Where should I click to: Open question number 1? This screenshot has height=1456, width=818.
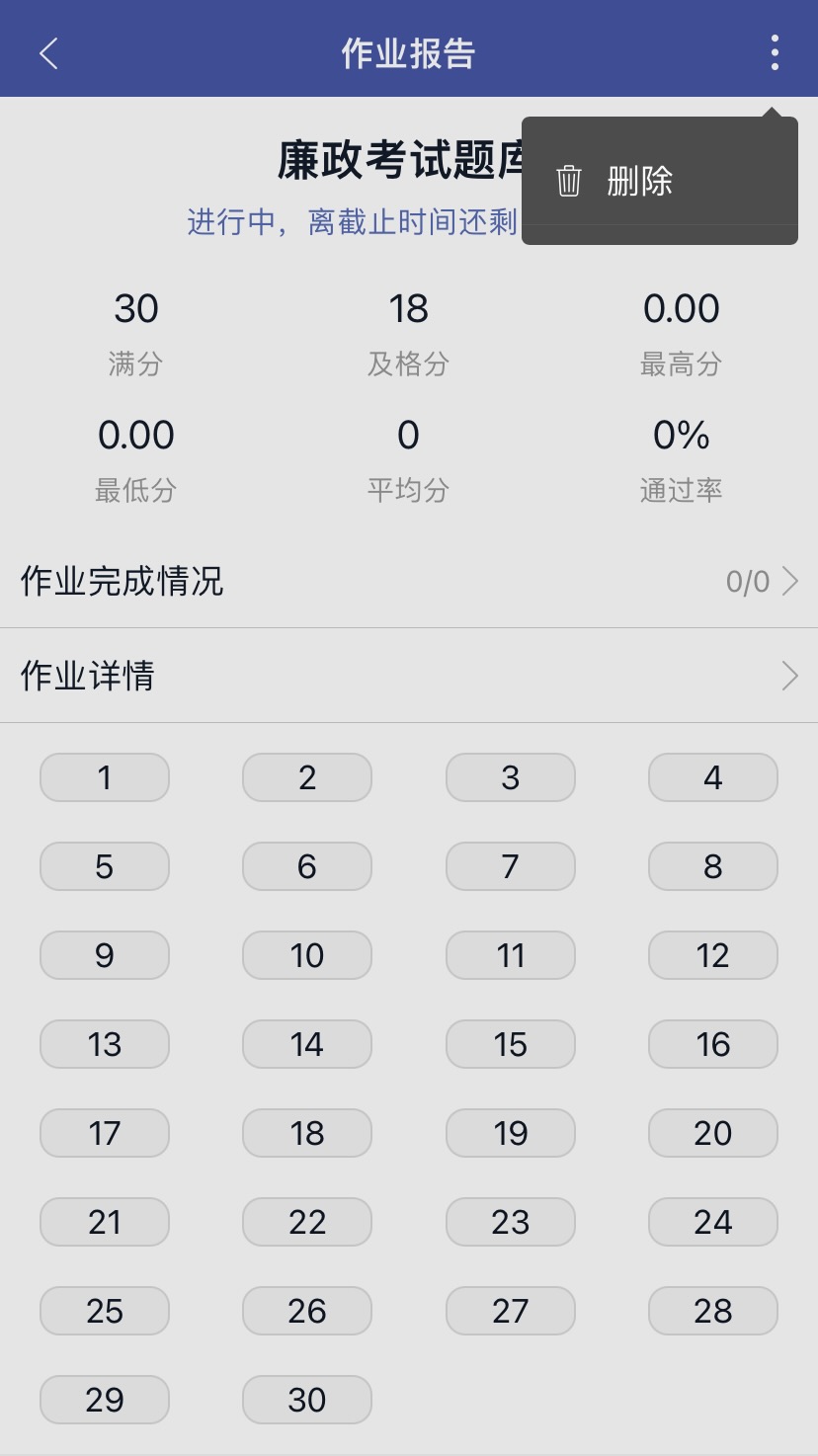pyautogui.click(x=105, y=778)
